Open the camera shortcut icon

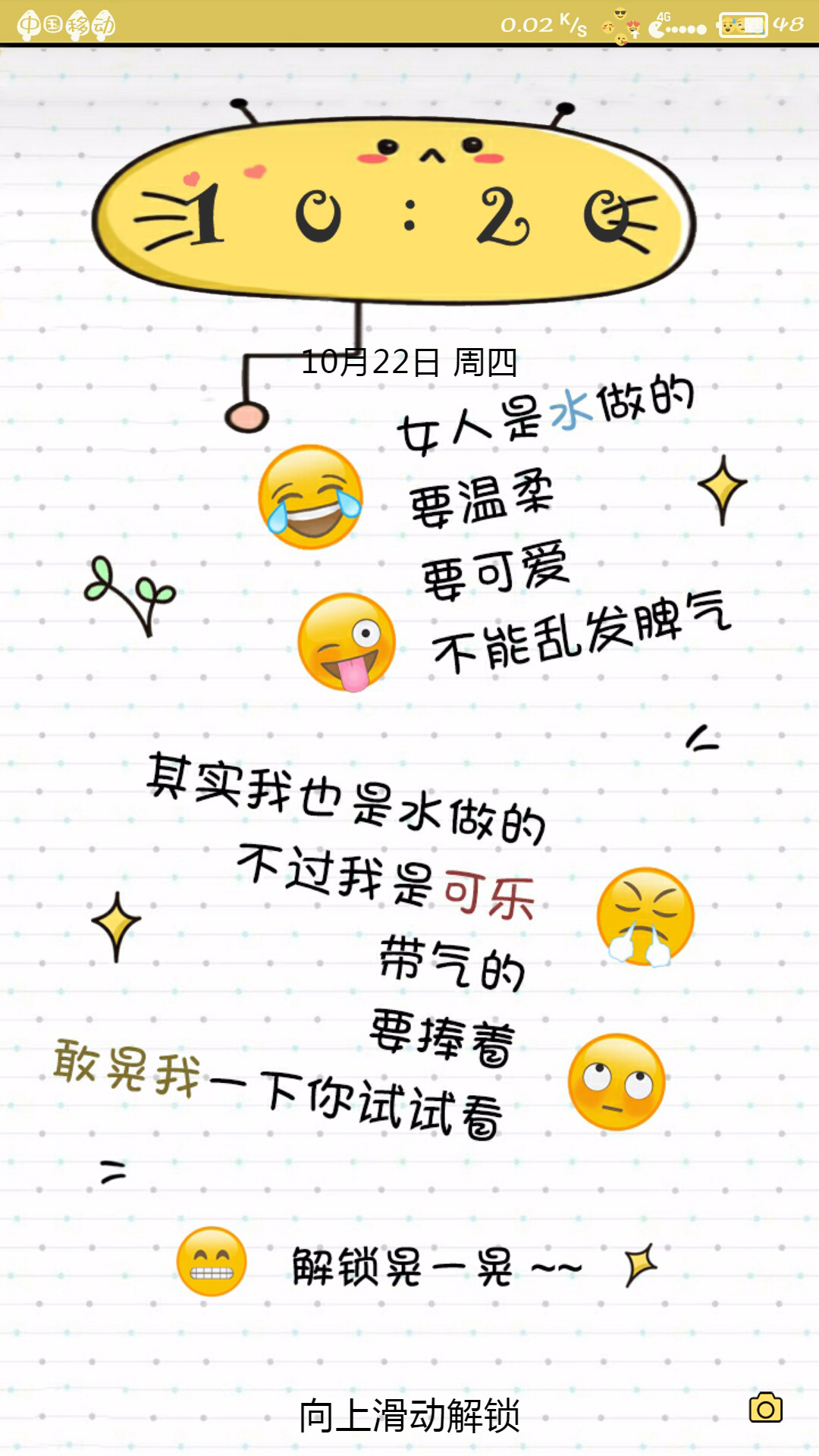click(x=765, y=1408)
